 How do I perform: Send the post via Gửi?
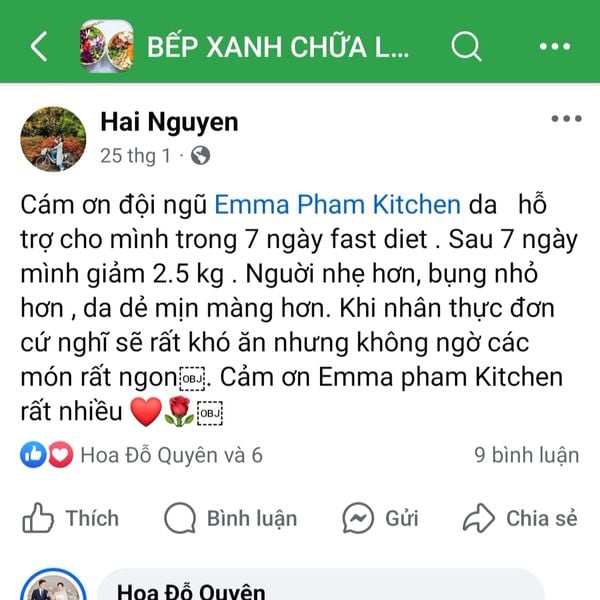tap(380, 518)
